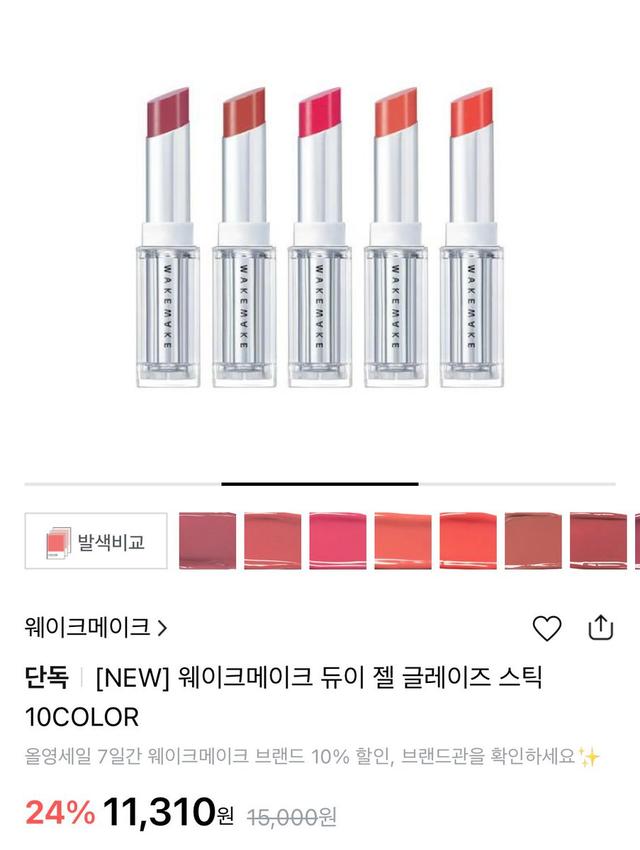Select the beige-brown color swatch

(x=532, y=541)
